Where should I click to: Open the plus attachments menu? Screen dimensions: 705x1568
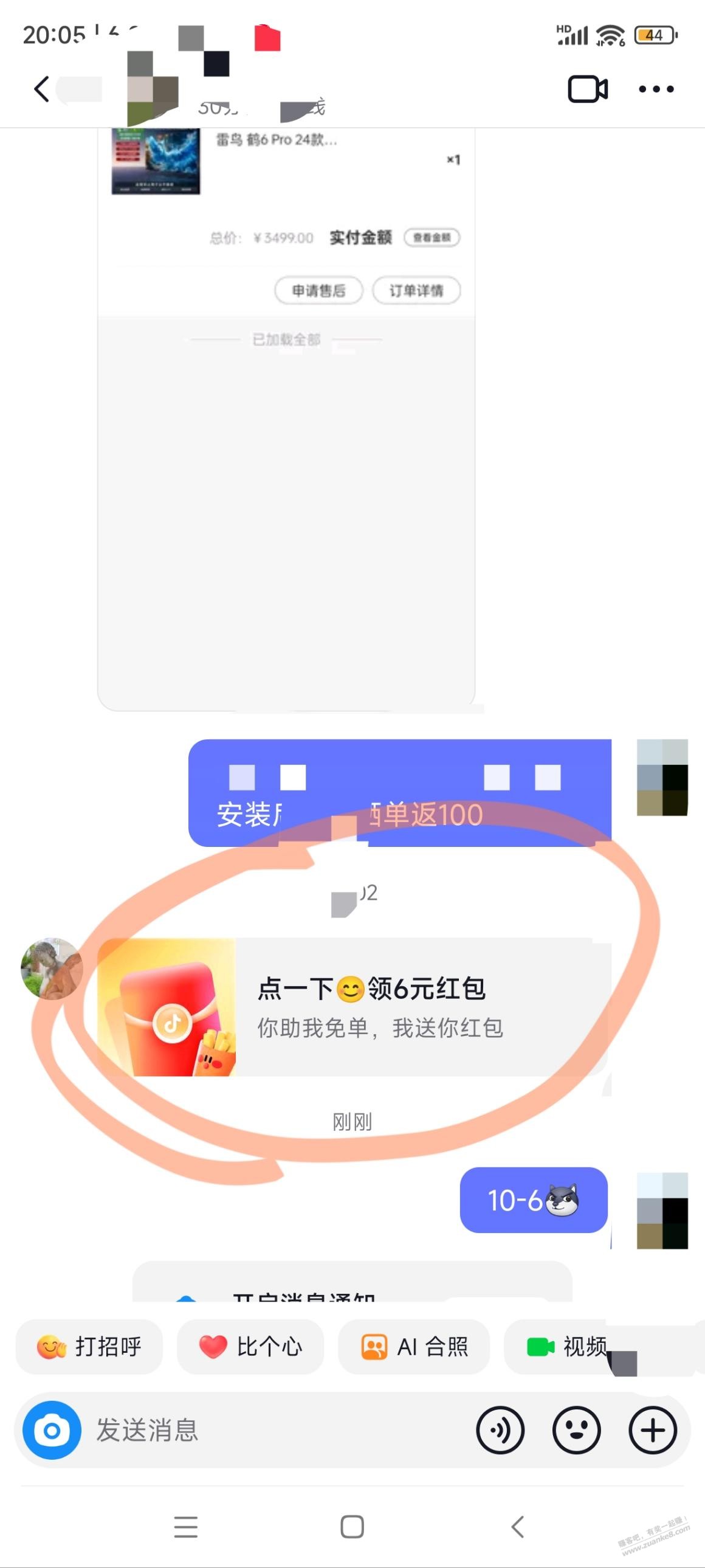653,1431
